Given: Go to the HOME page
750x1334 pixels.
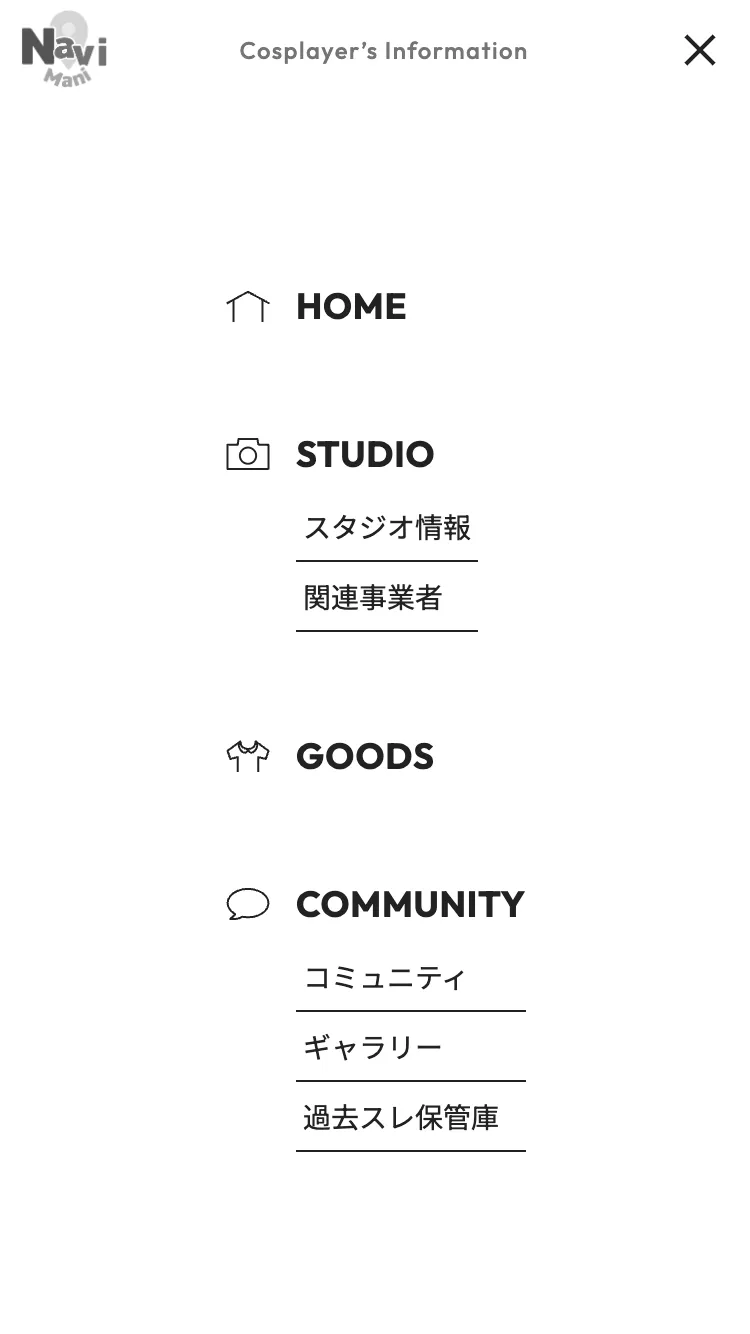Looking at the screenshot, I should click(350, 307).
